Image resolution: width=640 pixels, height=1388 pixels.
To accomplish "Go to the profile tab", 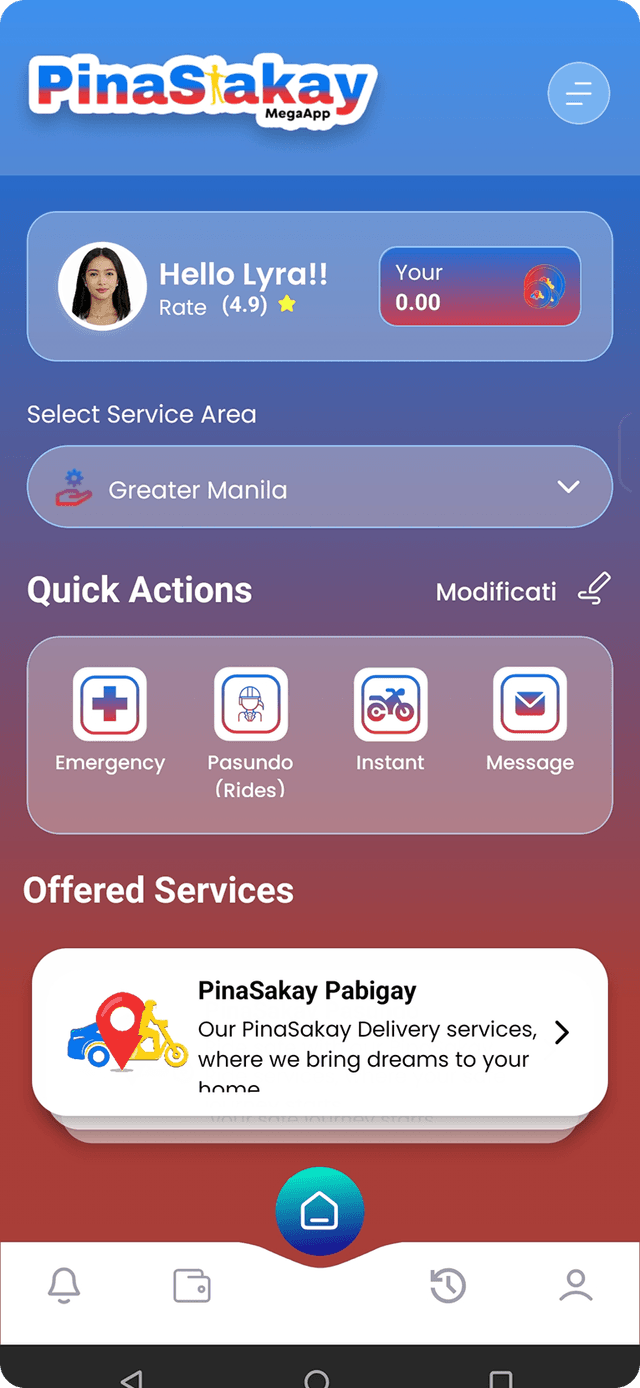I will pos(576,1285).
